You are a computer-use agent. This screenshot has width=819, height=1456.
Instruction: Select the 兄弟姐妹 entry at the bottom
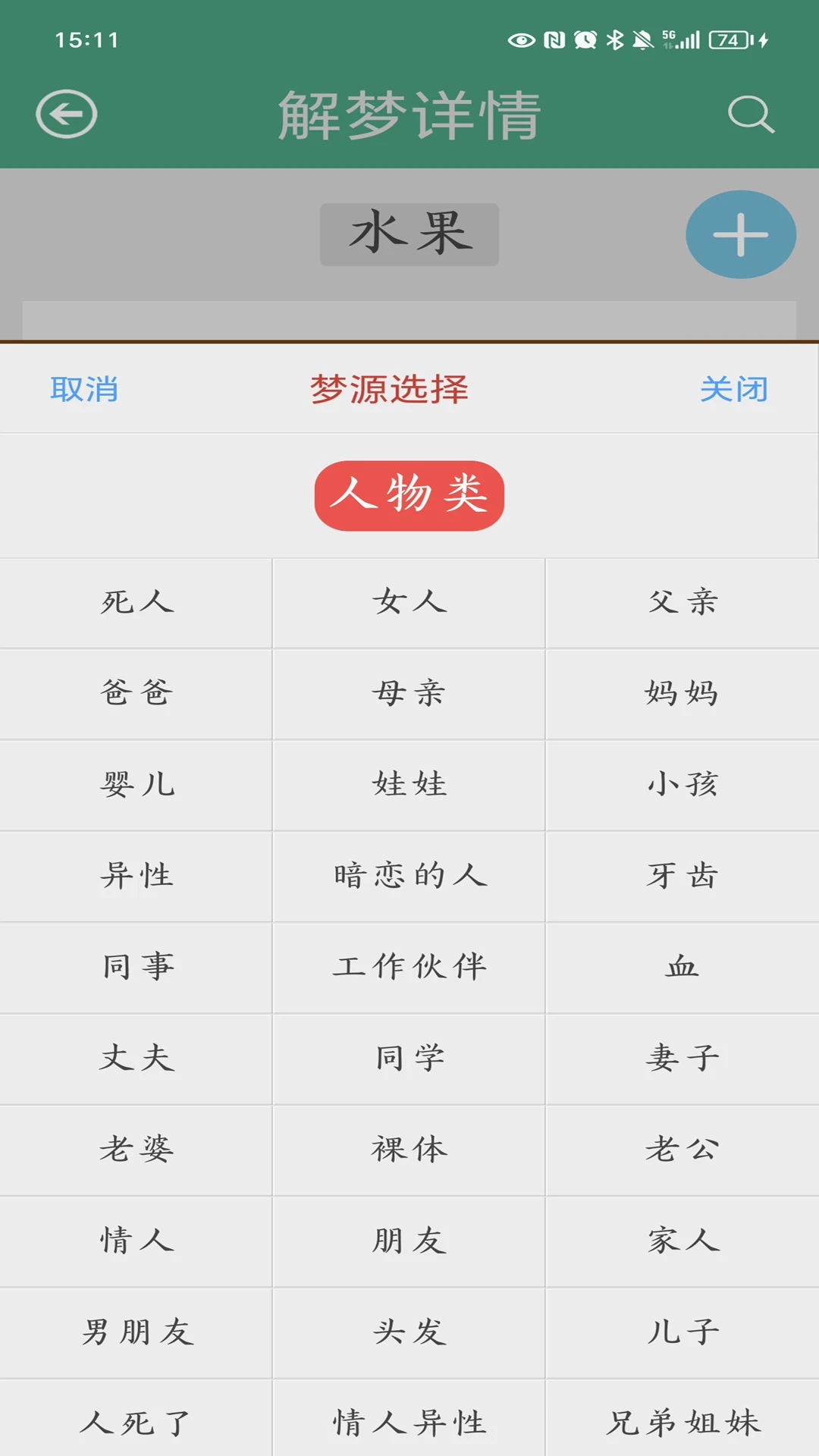point(681,1422)
